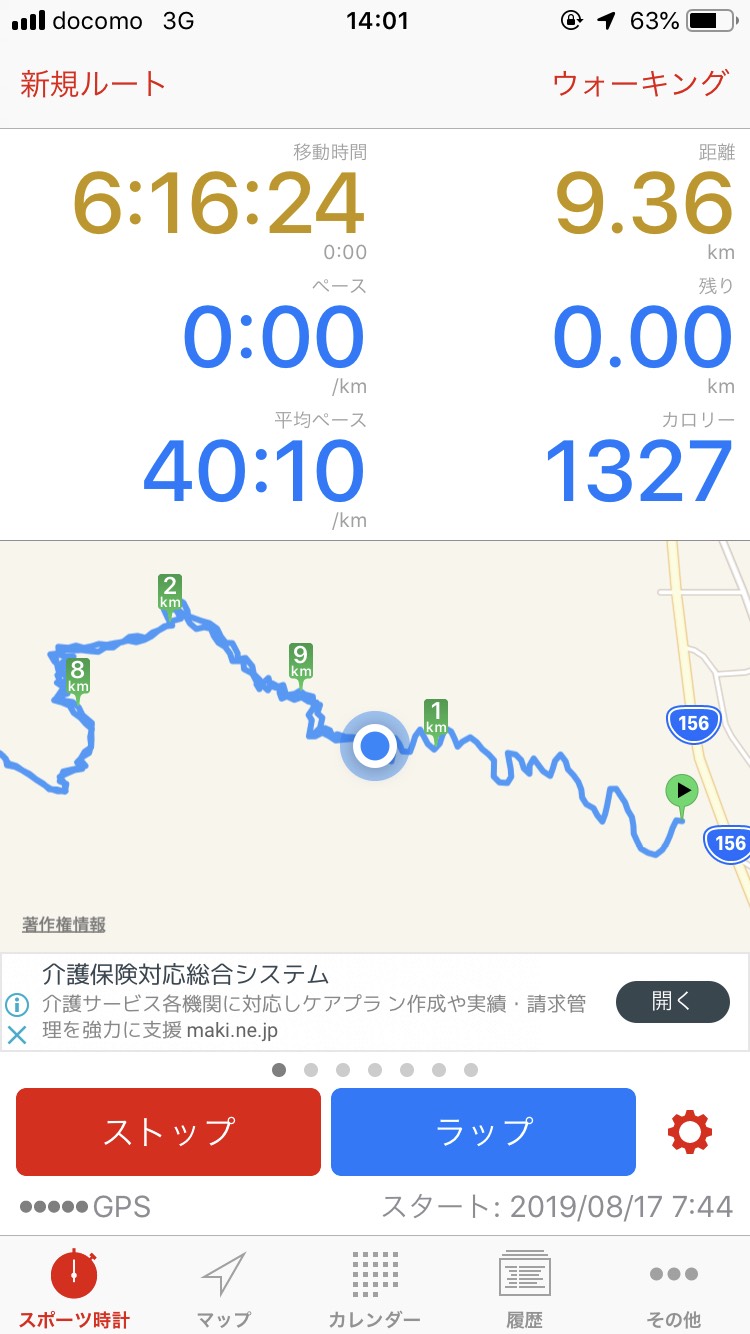Open the 著作権情報 map link
This screenshot has height=1334, width=750.
point(64,924)
